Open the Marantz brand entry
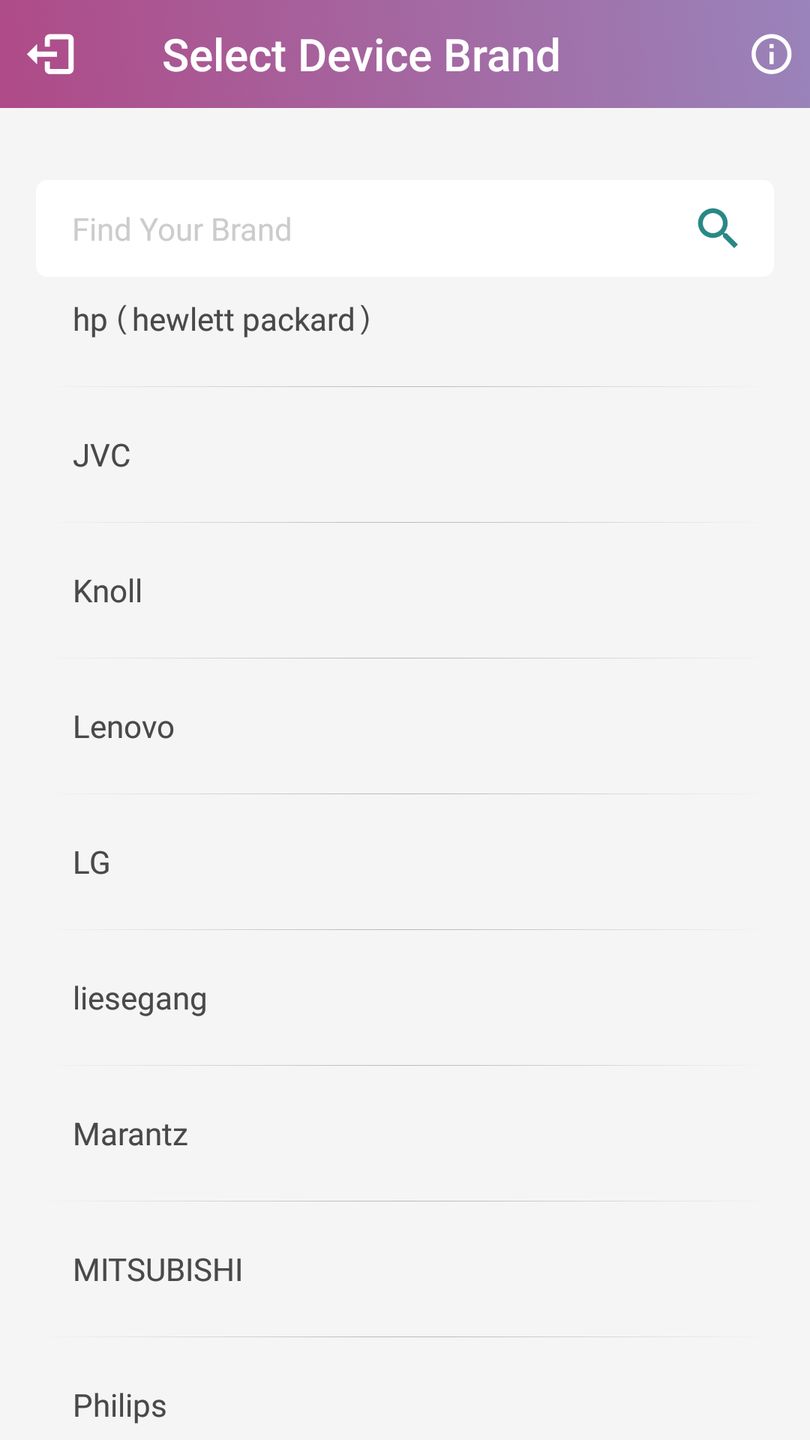 point(131,1135)
